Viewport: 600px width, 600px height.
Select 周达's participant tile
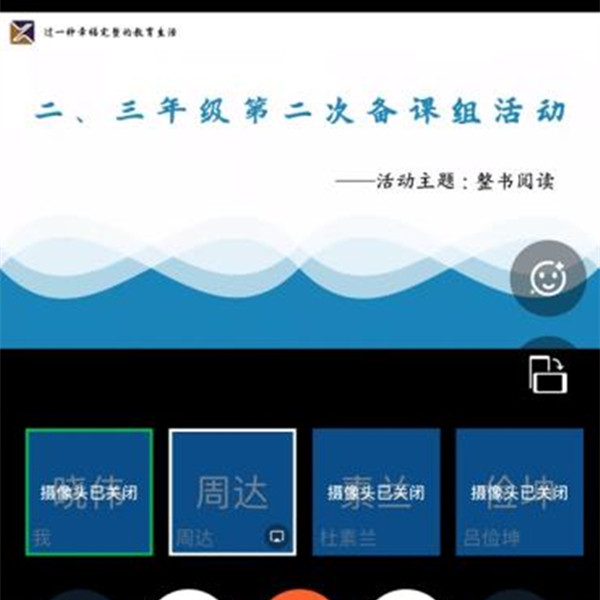[x=232, y=492]
